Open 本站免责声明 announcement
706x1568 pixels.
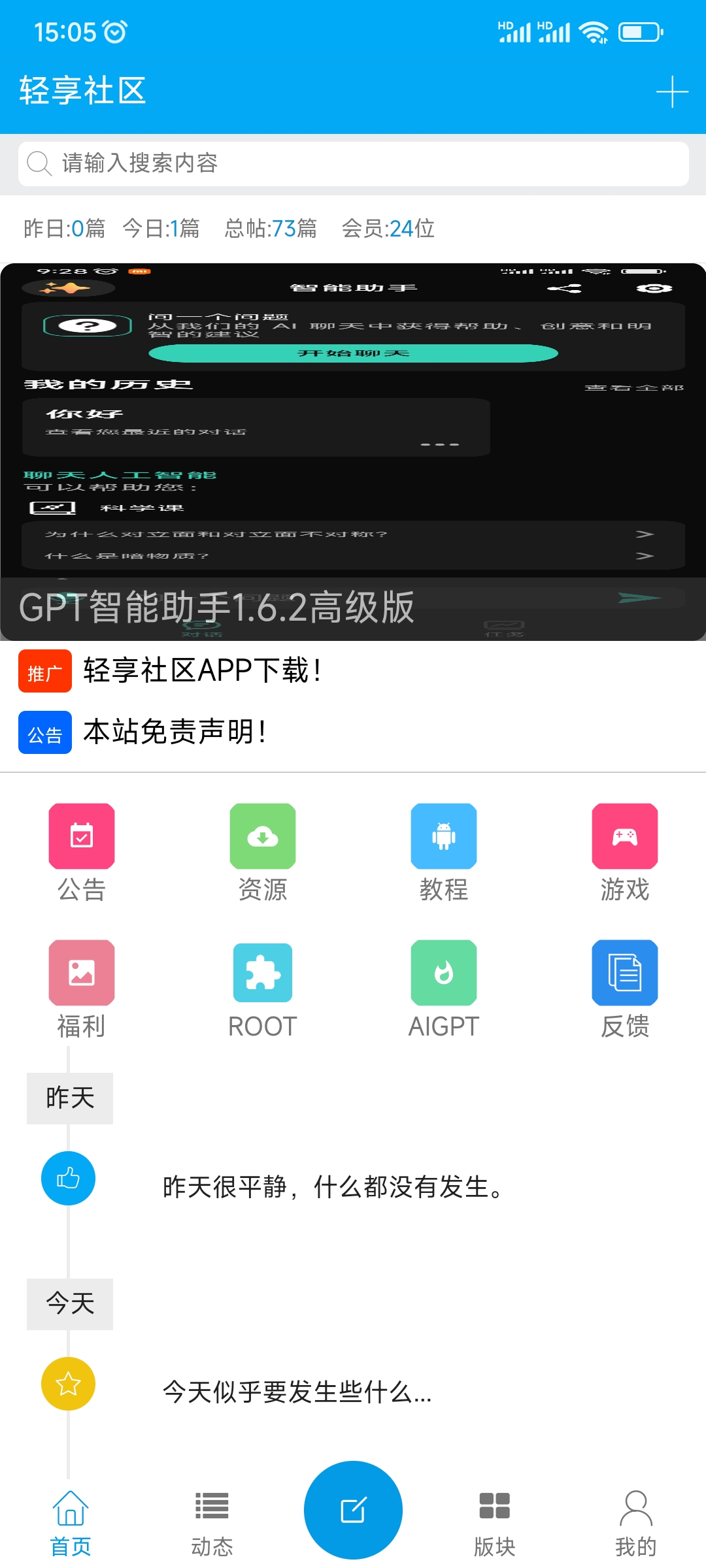coord(175,732)
